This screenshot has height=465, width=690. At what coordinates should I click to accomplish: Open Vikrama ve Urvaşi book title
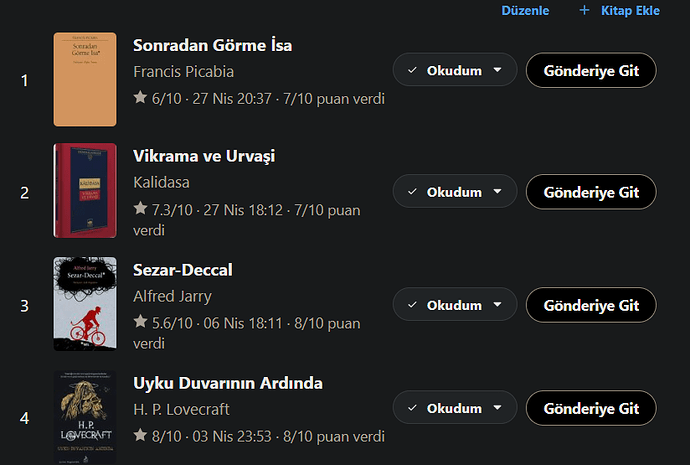click(203, 157)
